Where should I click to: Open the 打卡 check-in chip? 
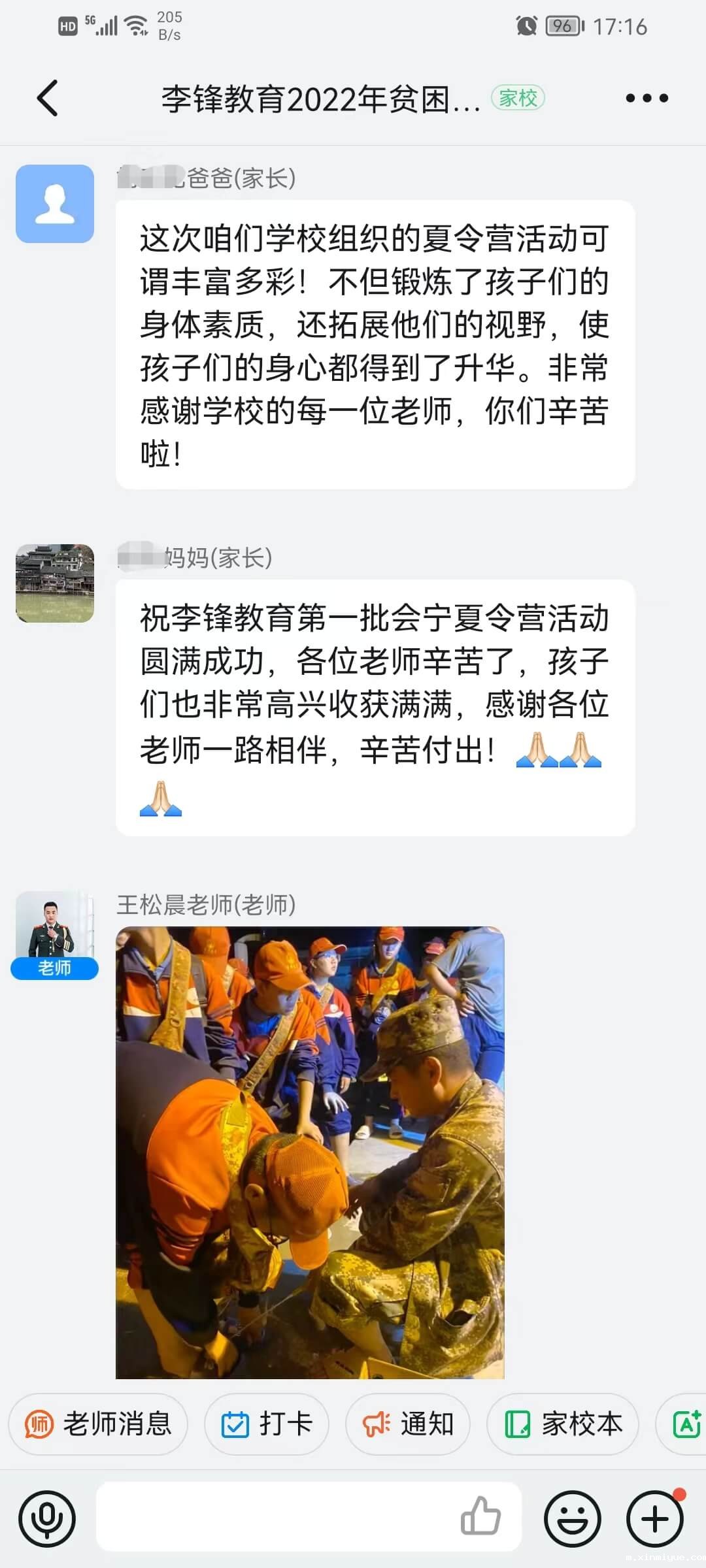(x=267, y=1424)
